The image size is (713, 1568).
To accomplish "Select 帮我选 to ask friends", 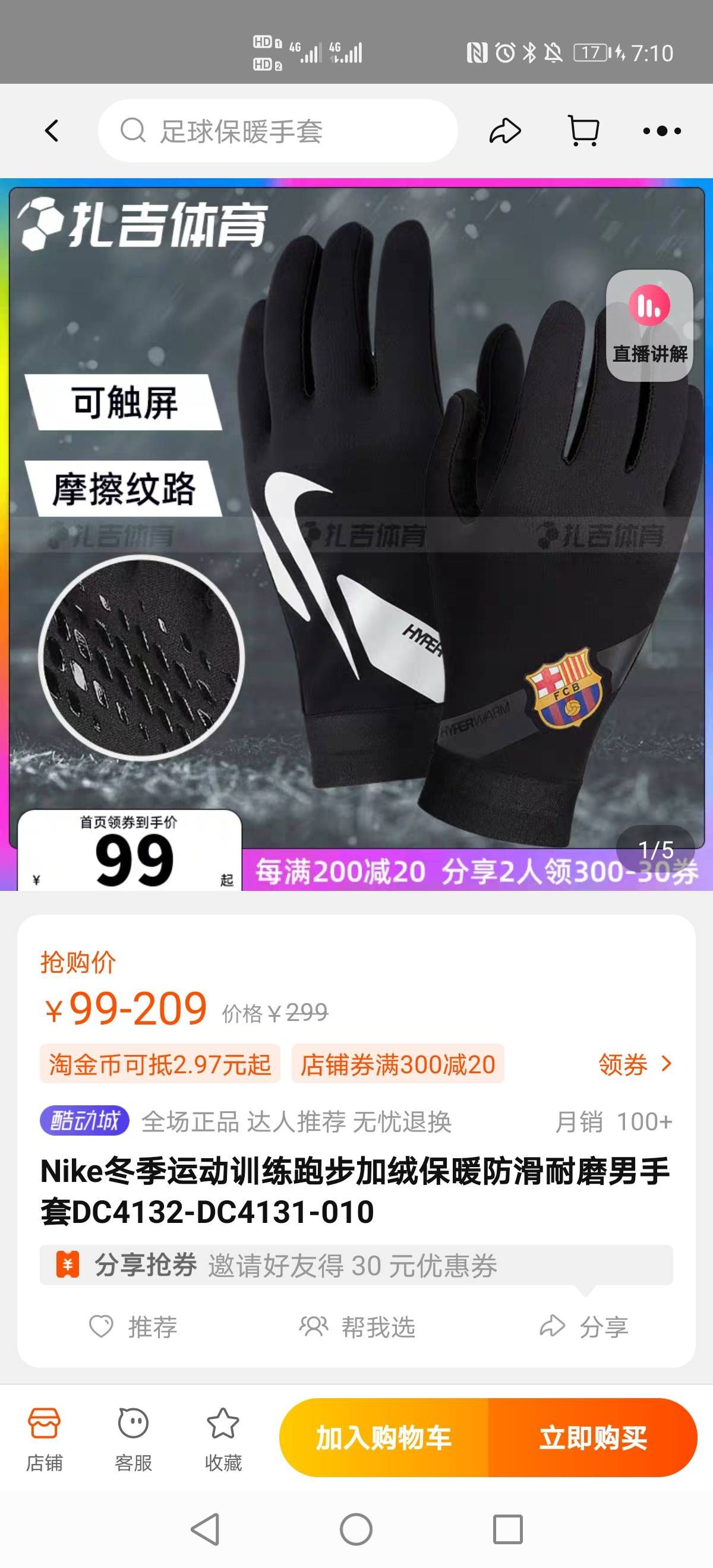I will (357, 1327).
